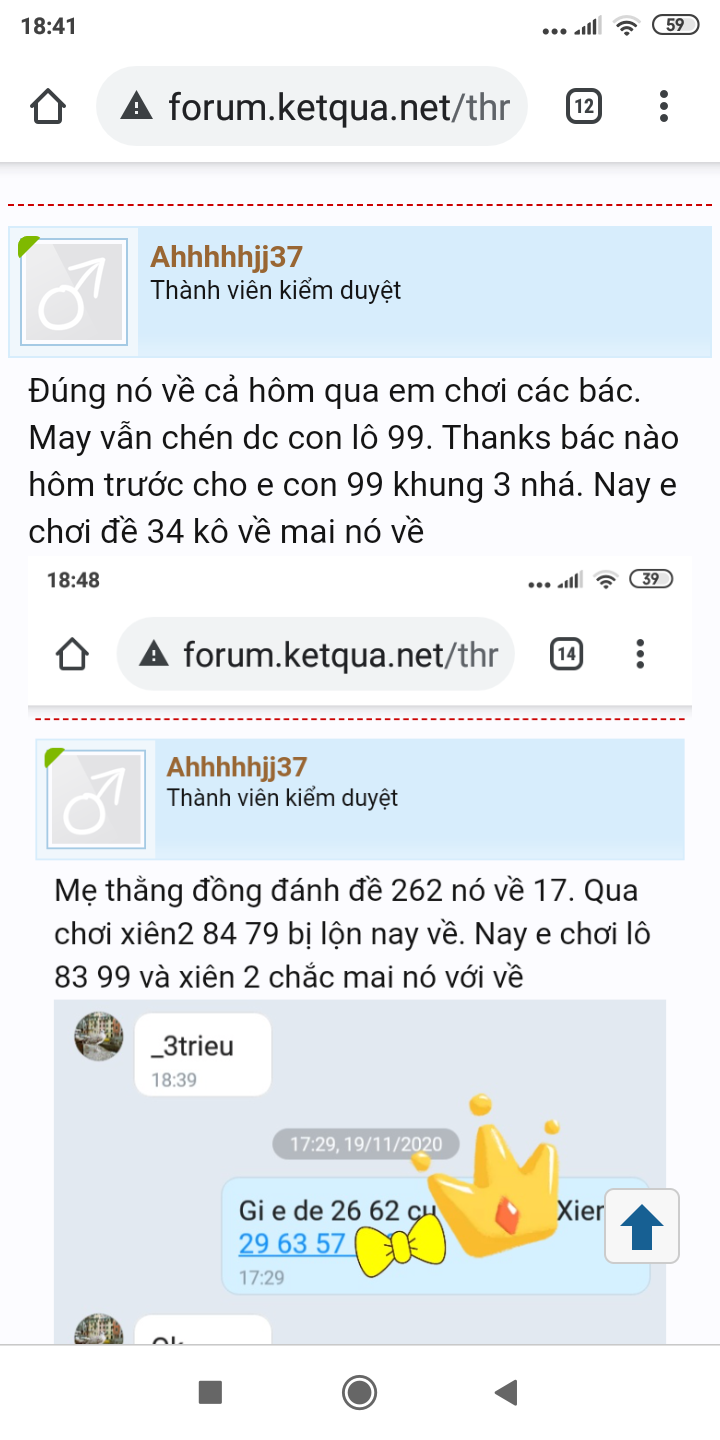Open Ahhhhhjj37's profile above the 'Đúng nó về' post
Viewport: 720px width, 1440px height.
[x=226, y=257]
